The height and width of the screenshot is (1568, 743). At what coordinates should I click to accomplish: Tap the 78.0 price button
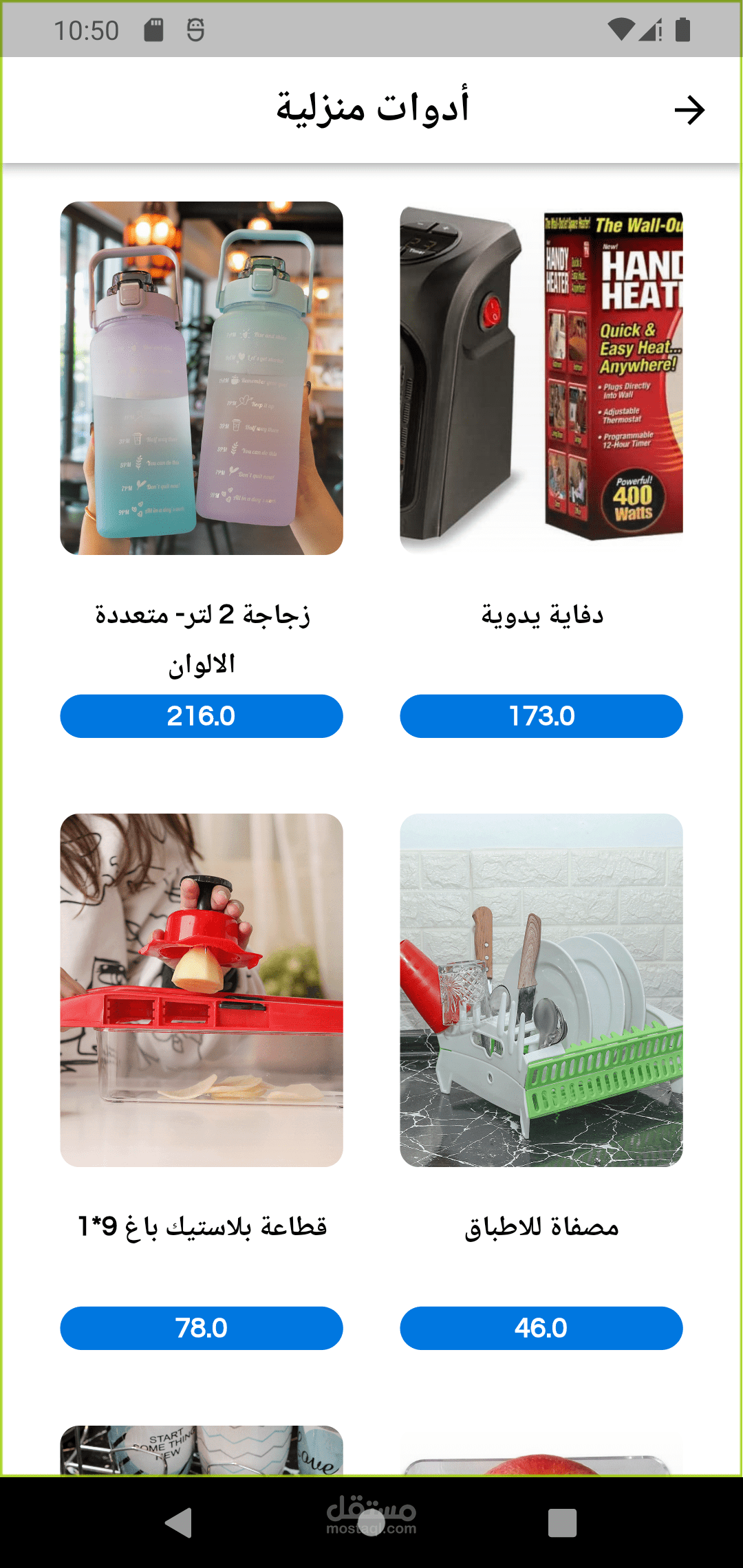[202, 1328]
